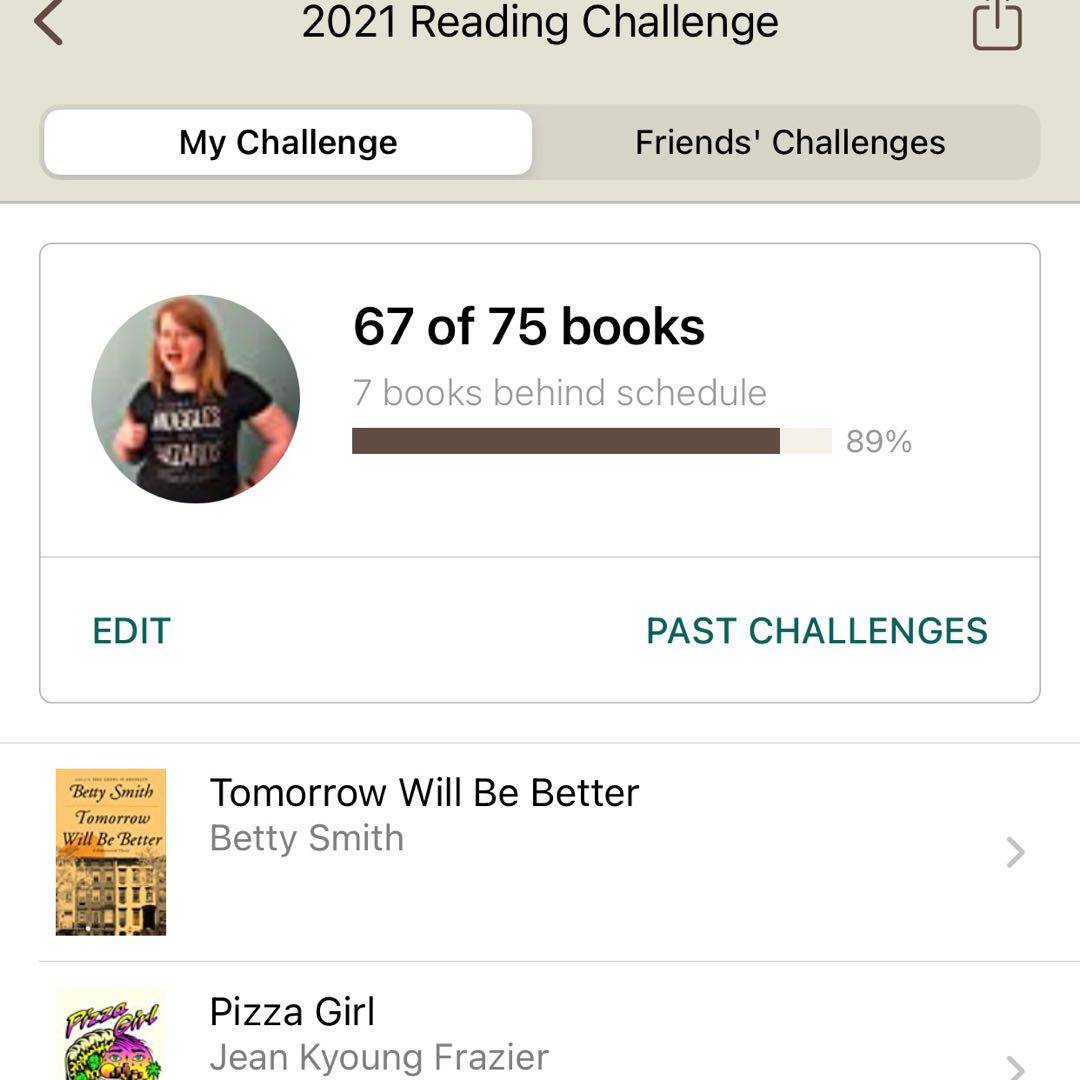The height and width of the screenshot is (1080, 1080).
Task: Go back from the Reading Challenge
Action: click(x=48, y=22)
